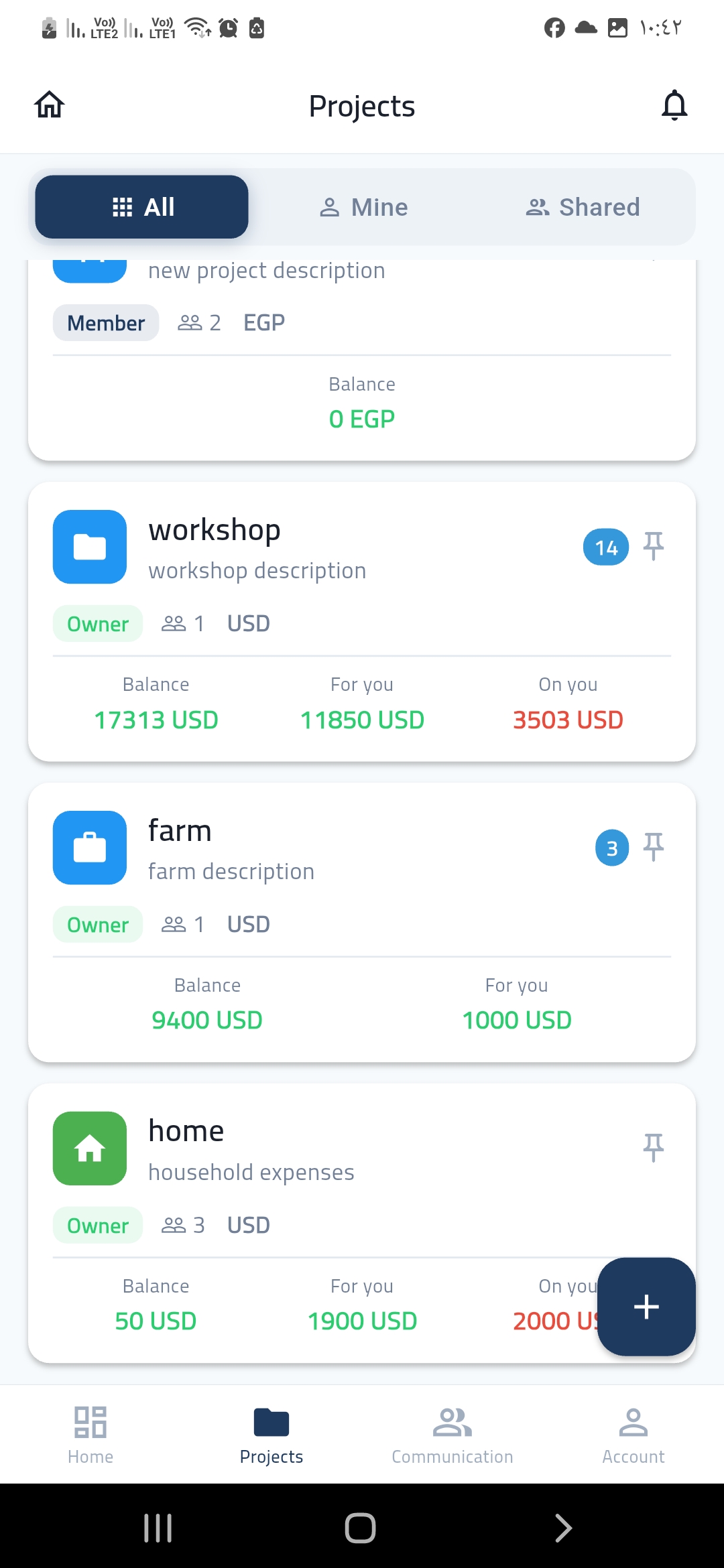724x1568 pixels.
Task: Tap the system recent apps button
Action: tap(158, 1528)
